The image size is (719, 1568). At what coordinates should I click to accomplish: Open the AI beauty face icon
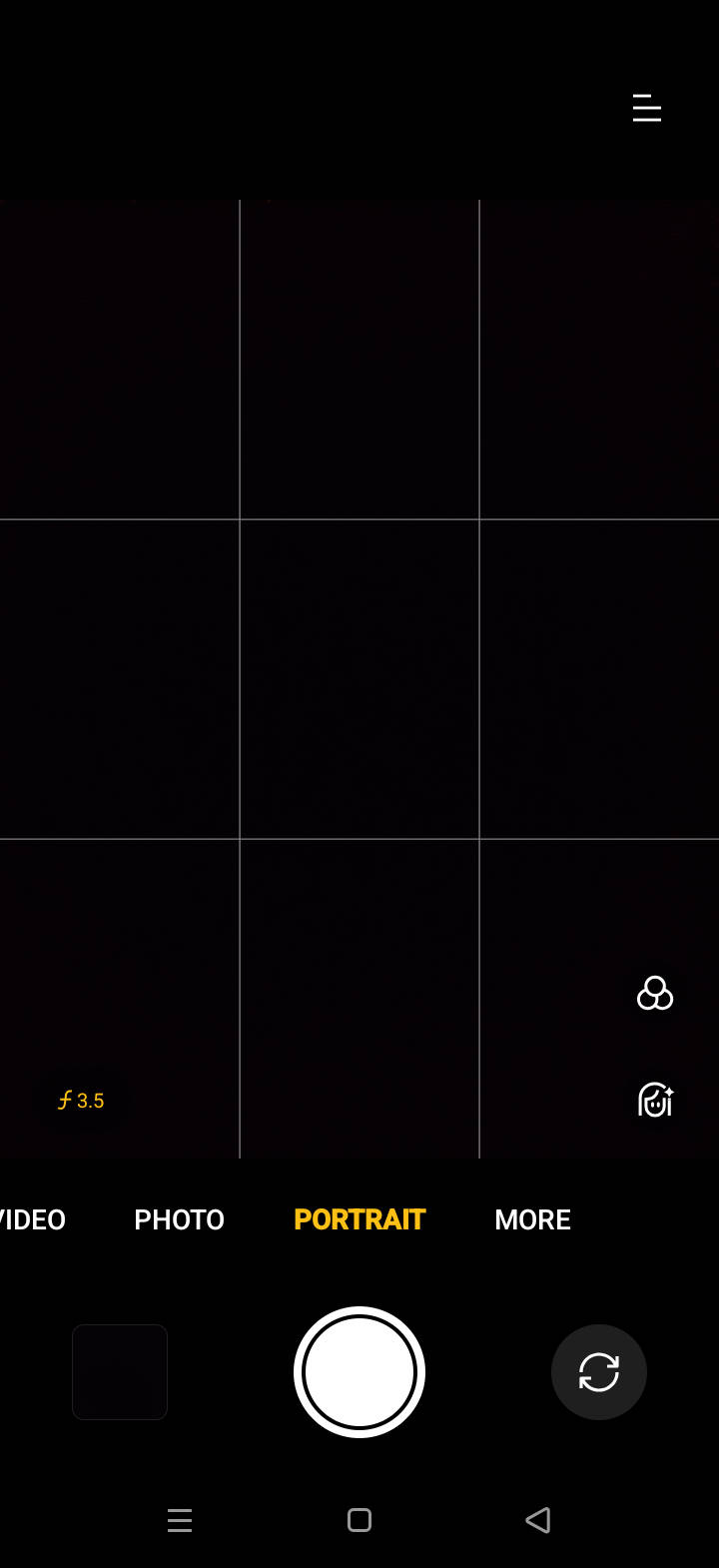click(x=655, y=1100)
